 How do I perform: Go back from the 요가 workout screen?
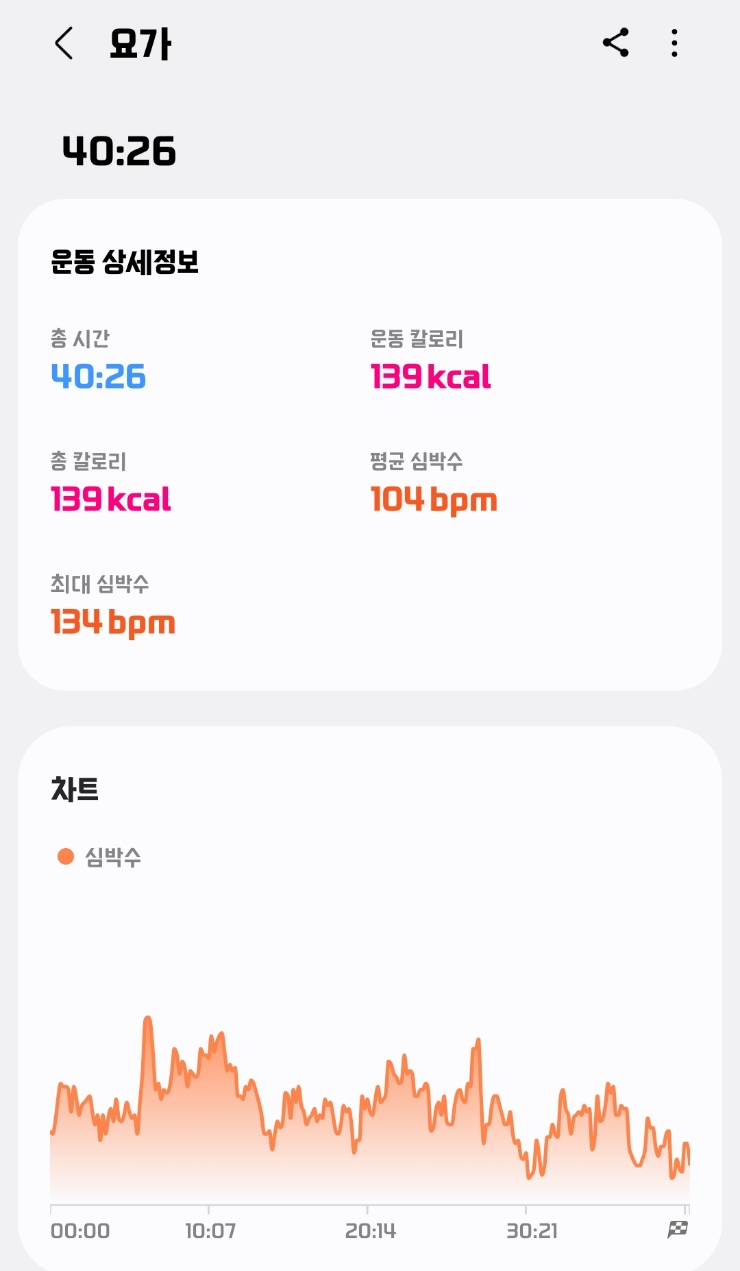click(64, 44)
